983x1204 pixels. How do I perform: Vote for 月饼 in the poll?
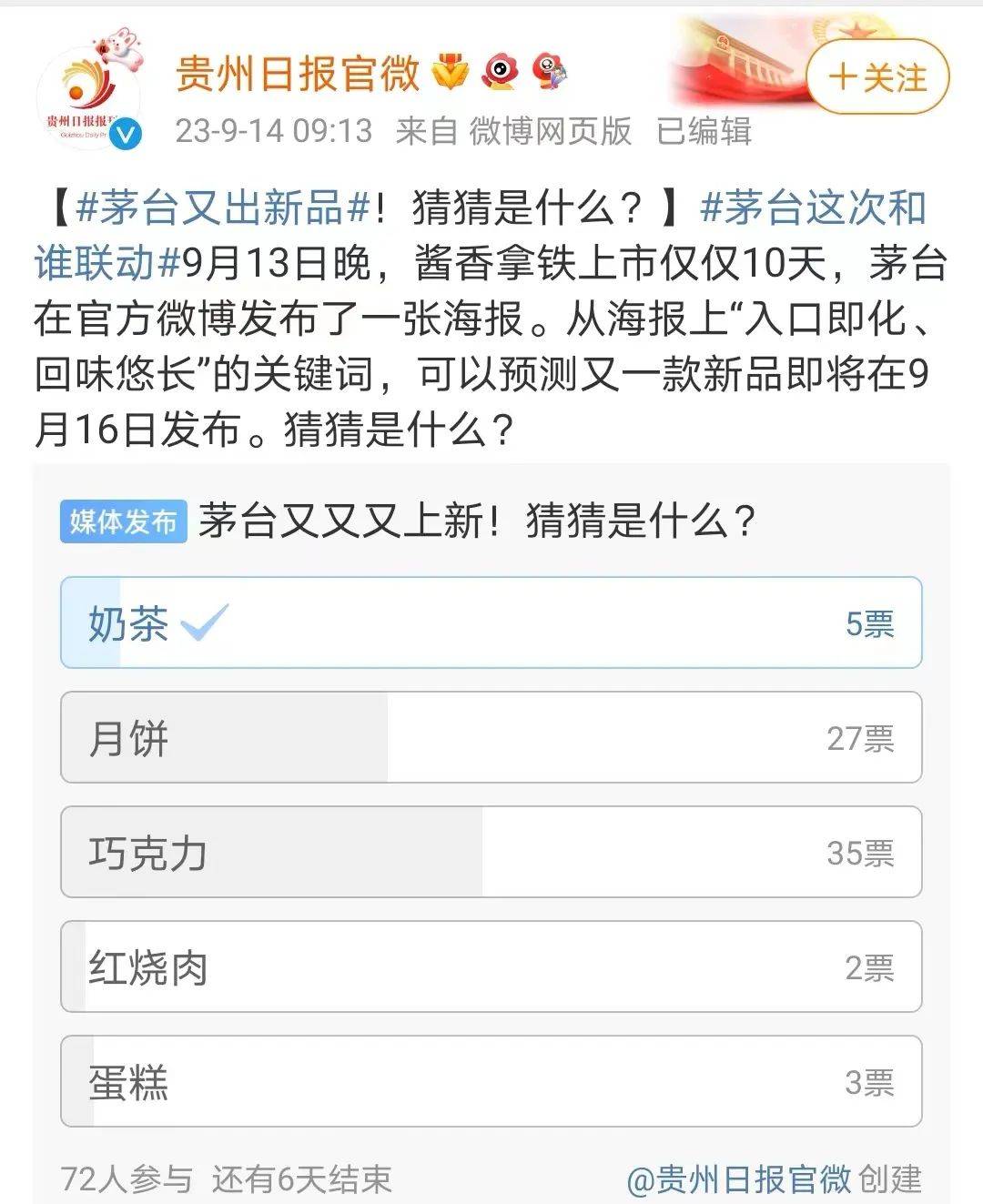[x=491, y=738]
